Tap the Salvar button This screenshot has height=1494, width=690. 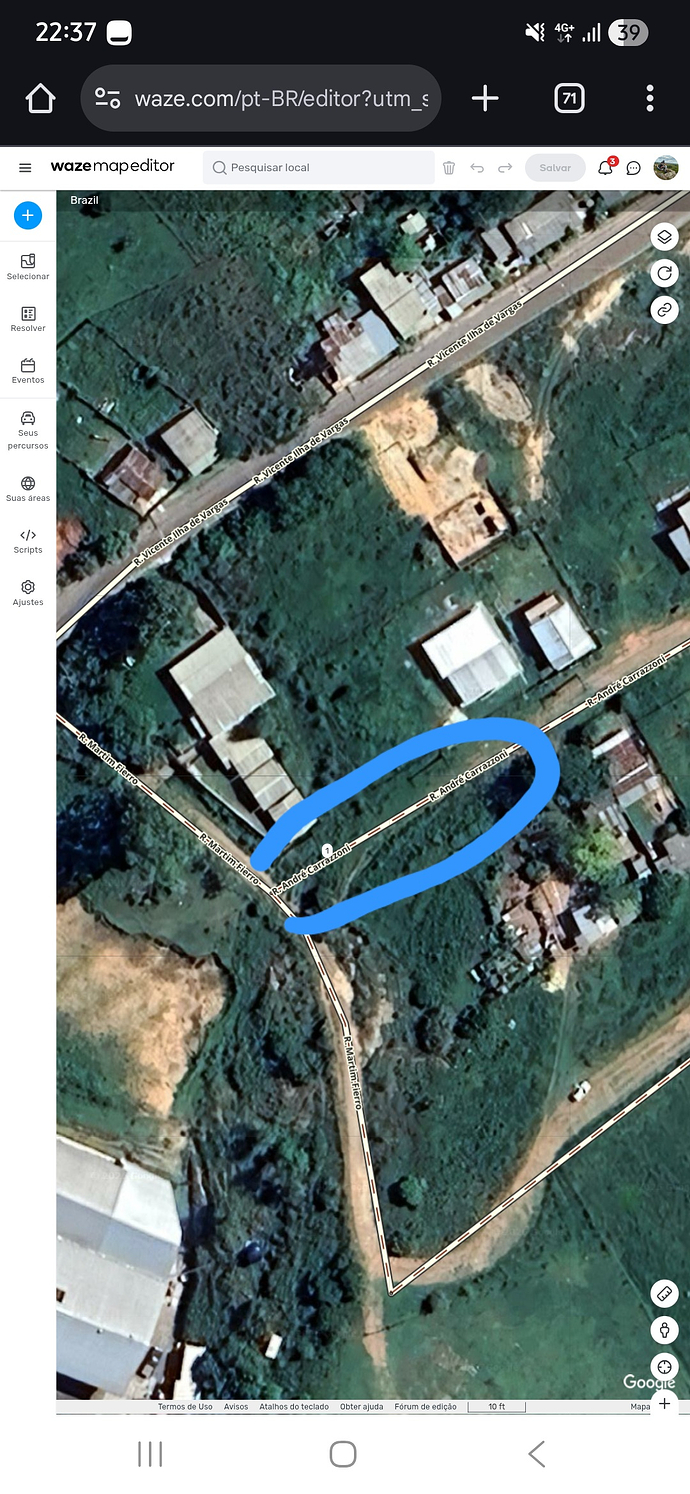pyautogui.click(x=555, y=168)
